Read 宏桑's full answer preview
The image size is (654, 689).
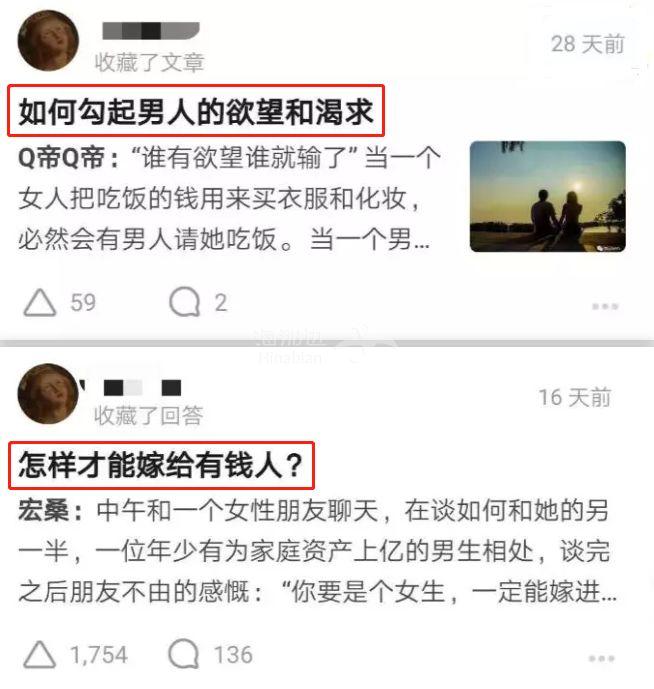pyautogui.click(x=315, y=552)
